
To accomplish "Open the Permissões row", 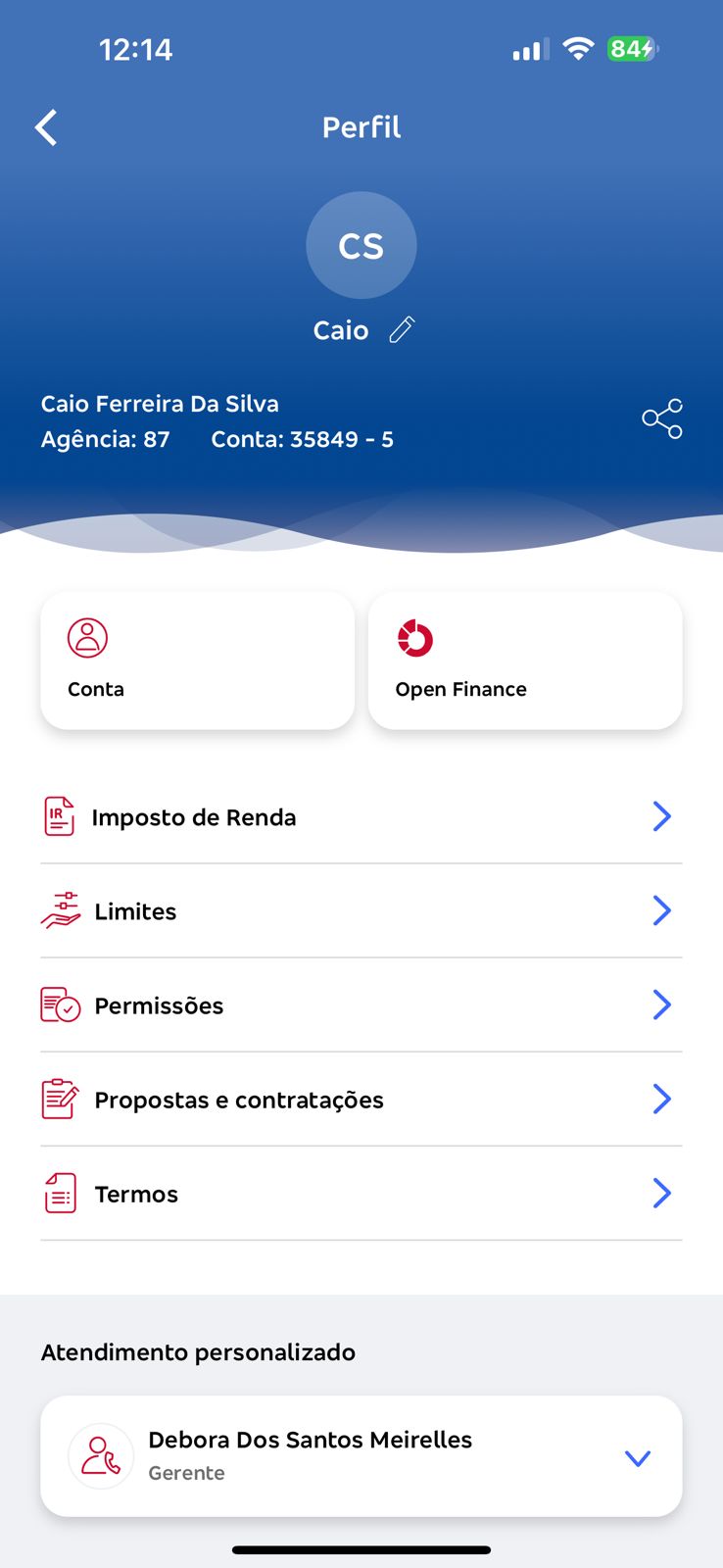I will click(x=361, y=1005).
